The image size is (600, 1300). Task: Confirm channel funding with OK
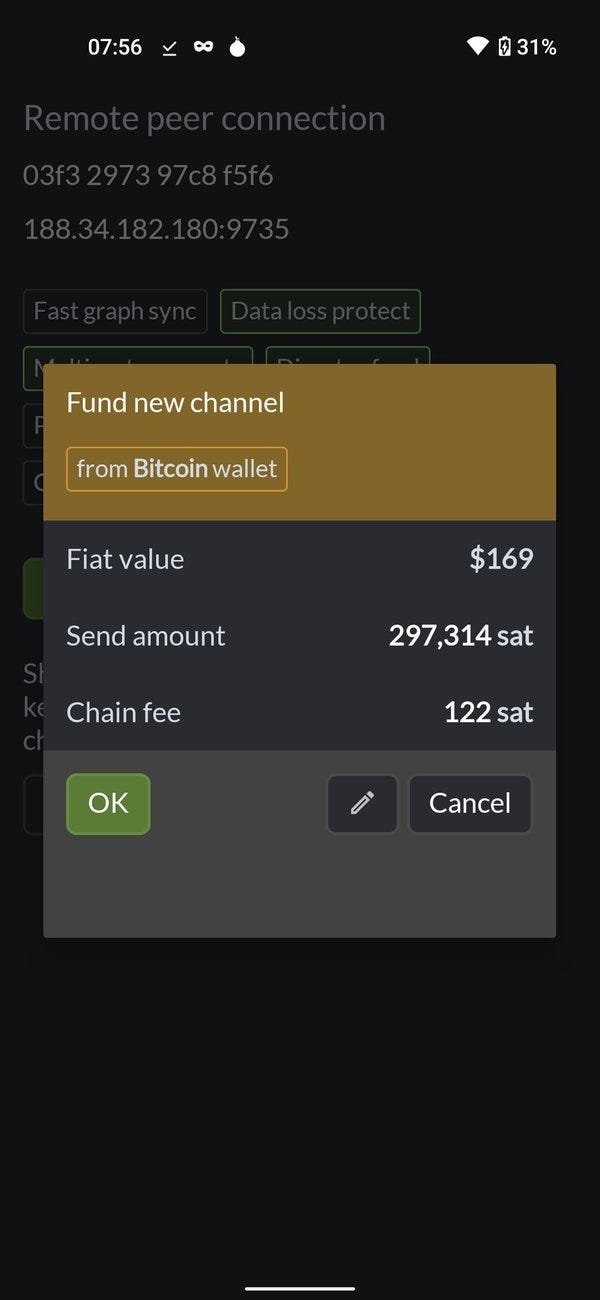click(x=108, y=803)
